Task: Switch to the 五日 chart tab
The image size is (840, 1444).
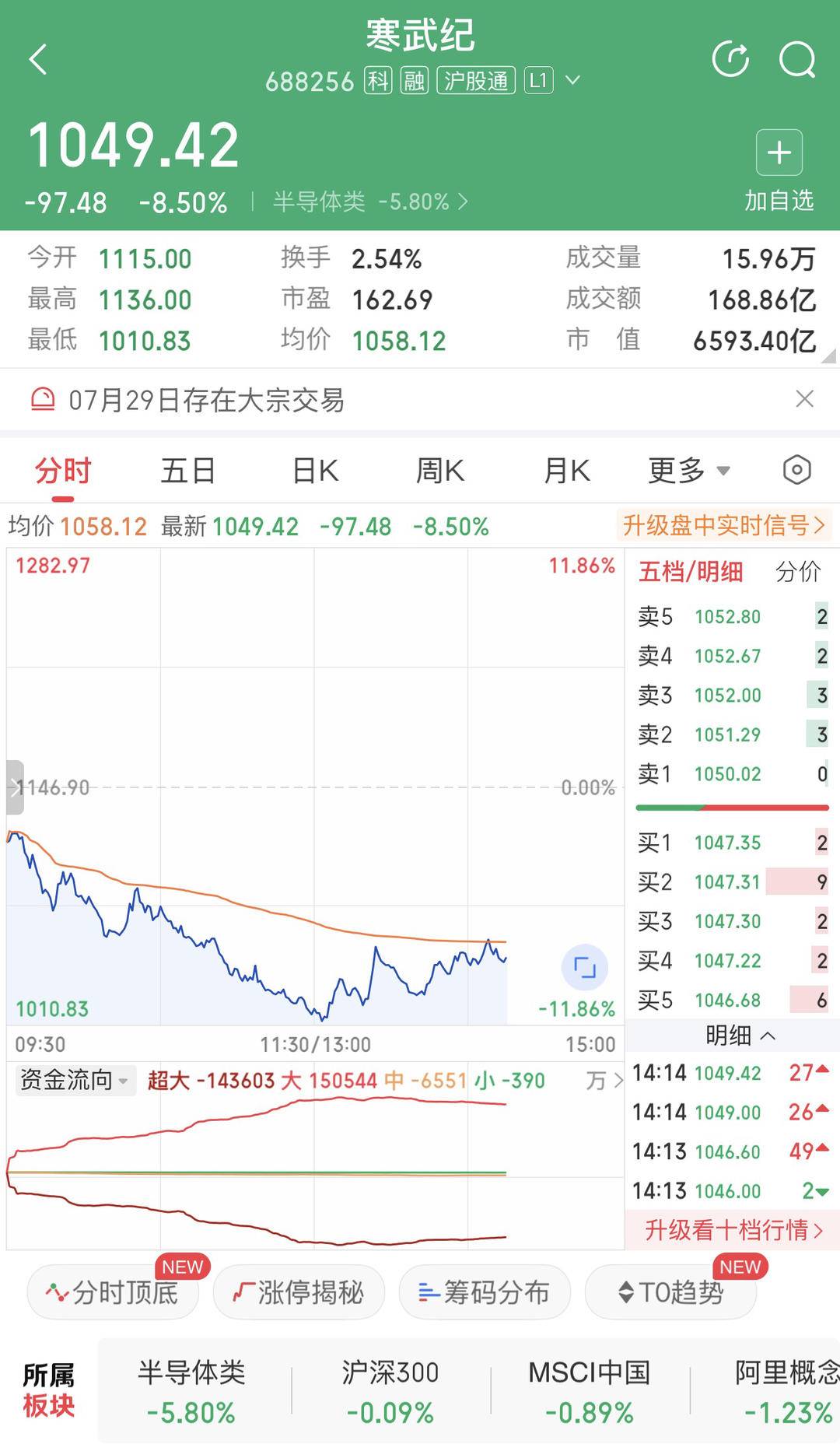Action: coord(187,471)
